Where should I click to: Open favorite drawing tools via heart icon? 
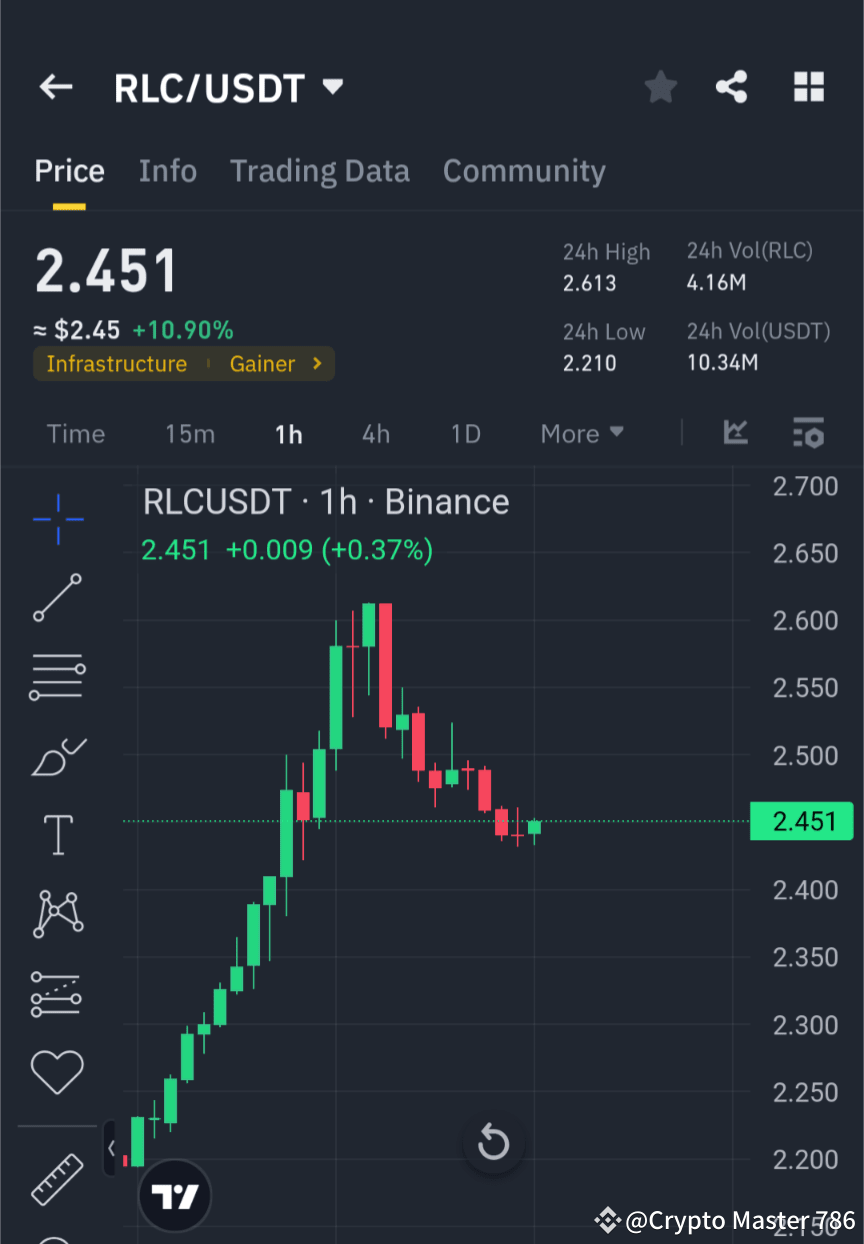pos(57,1071)
